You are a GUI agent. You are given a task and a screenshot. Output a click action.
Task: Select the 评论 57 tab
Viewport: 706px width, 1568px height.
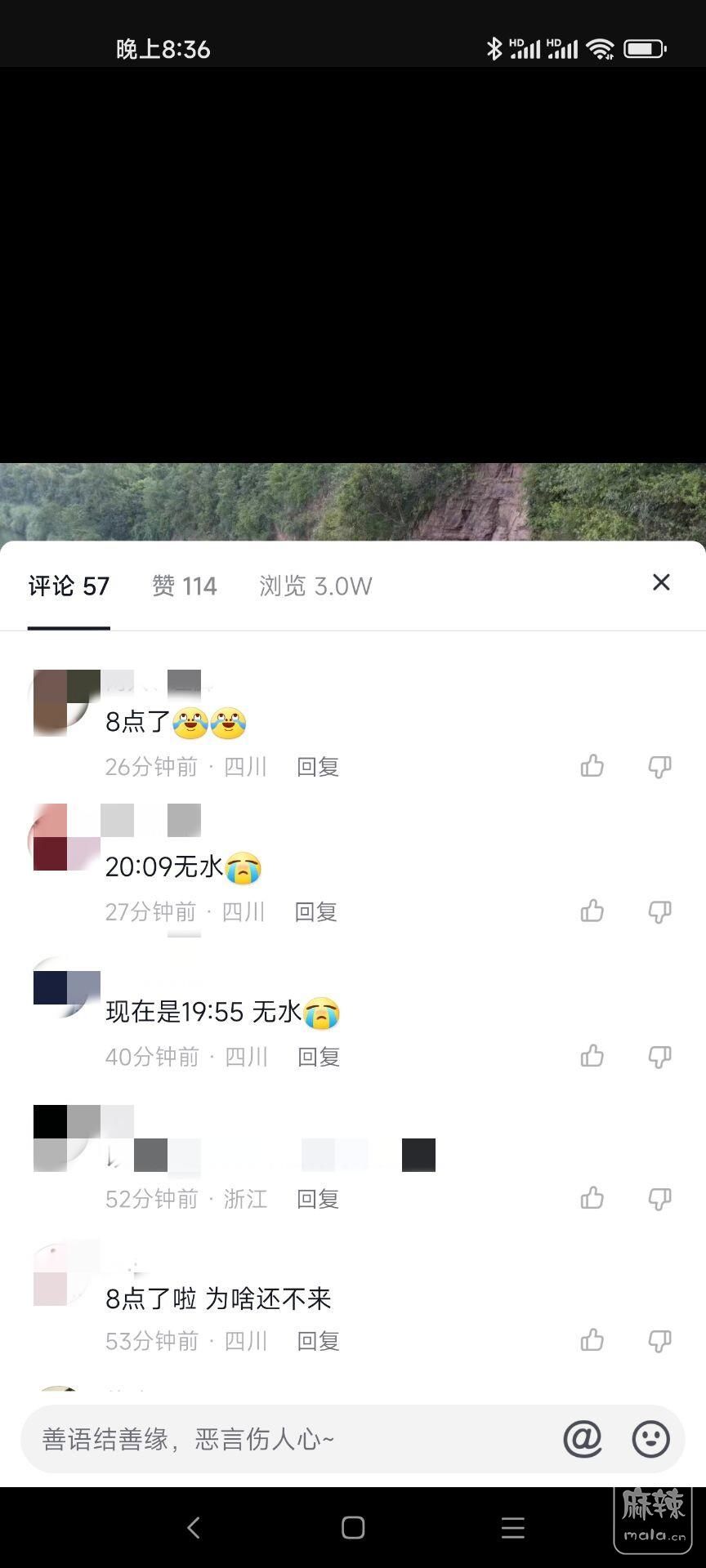[x=69, y=586]
